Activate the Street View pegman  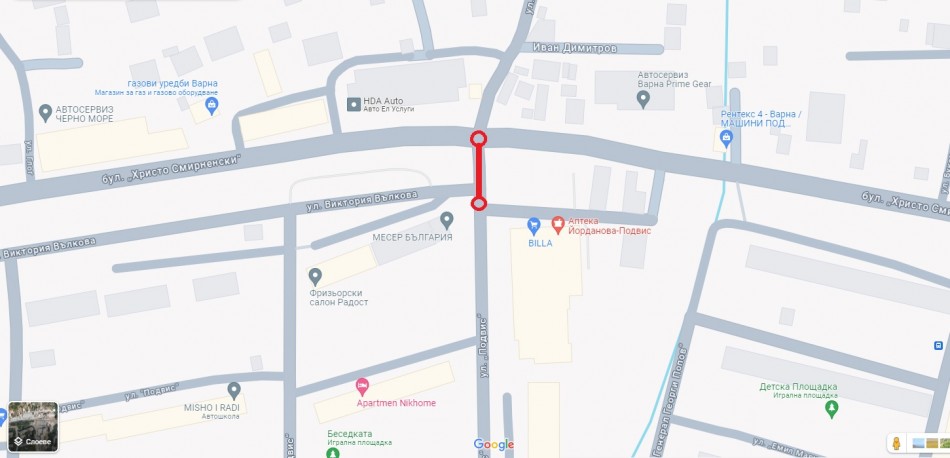[x=898, y=443]
